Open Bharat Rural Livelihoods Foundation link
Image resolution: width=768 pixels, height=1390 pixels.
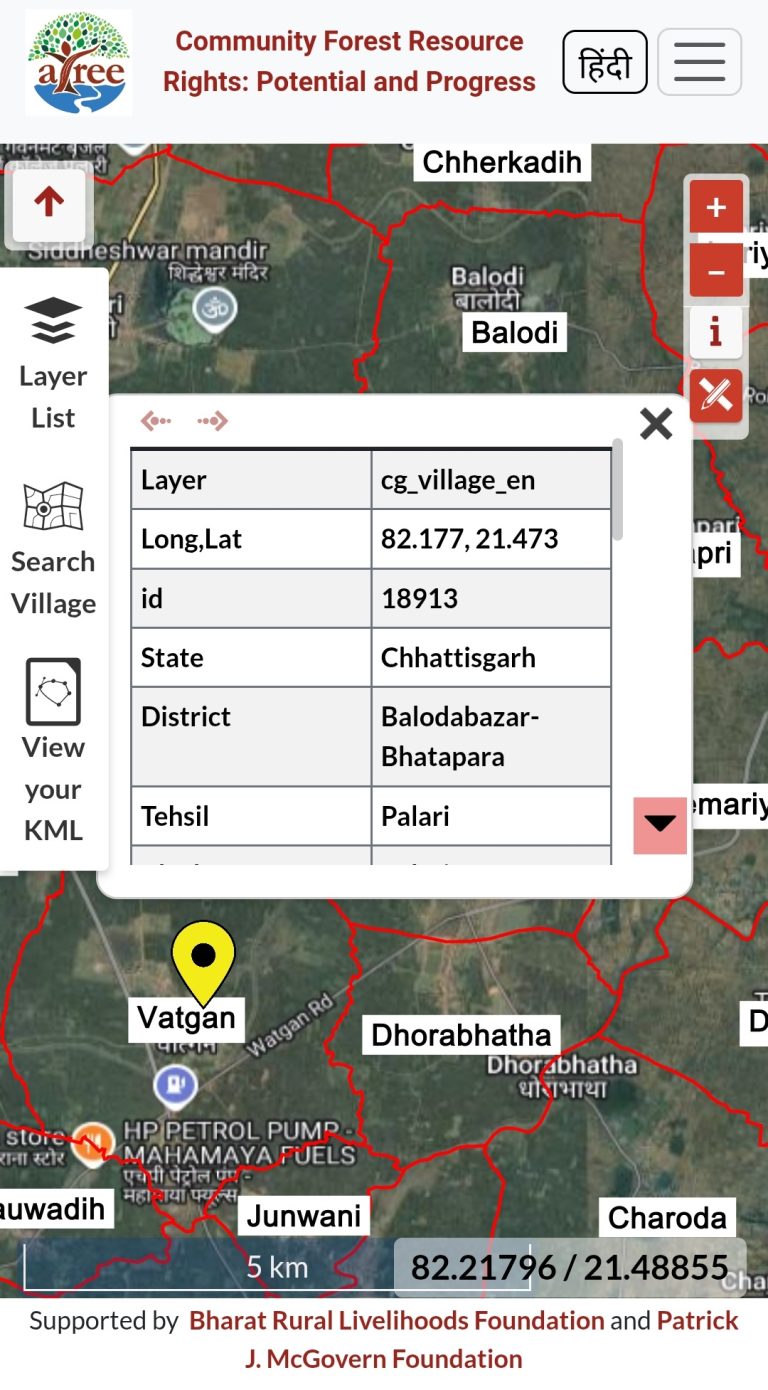pyautogui.click(x=396, y=1320)
